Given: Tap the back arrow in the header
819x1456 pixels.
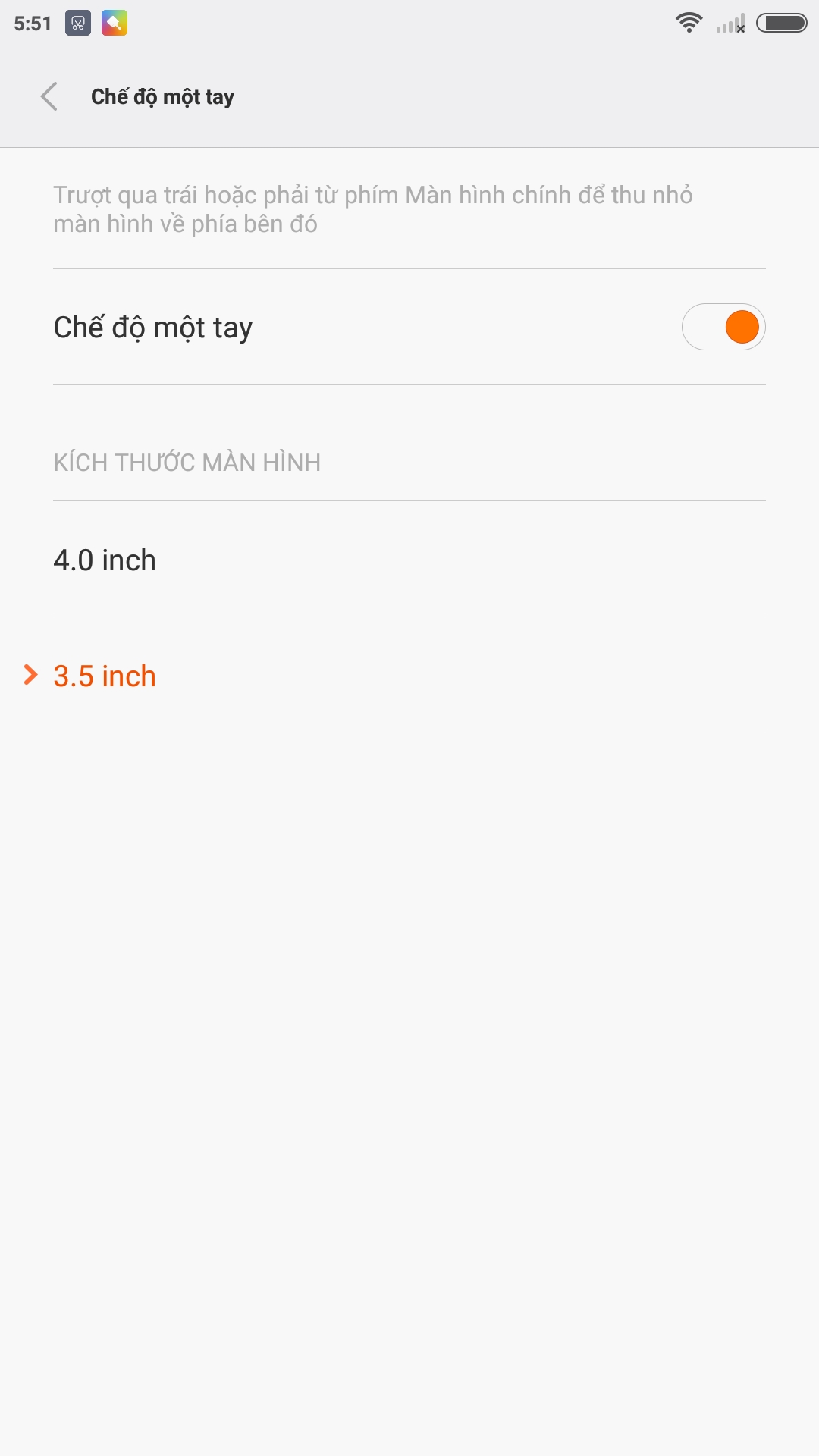Looking at the screenshot, I should (x=50, y=97).
